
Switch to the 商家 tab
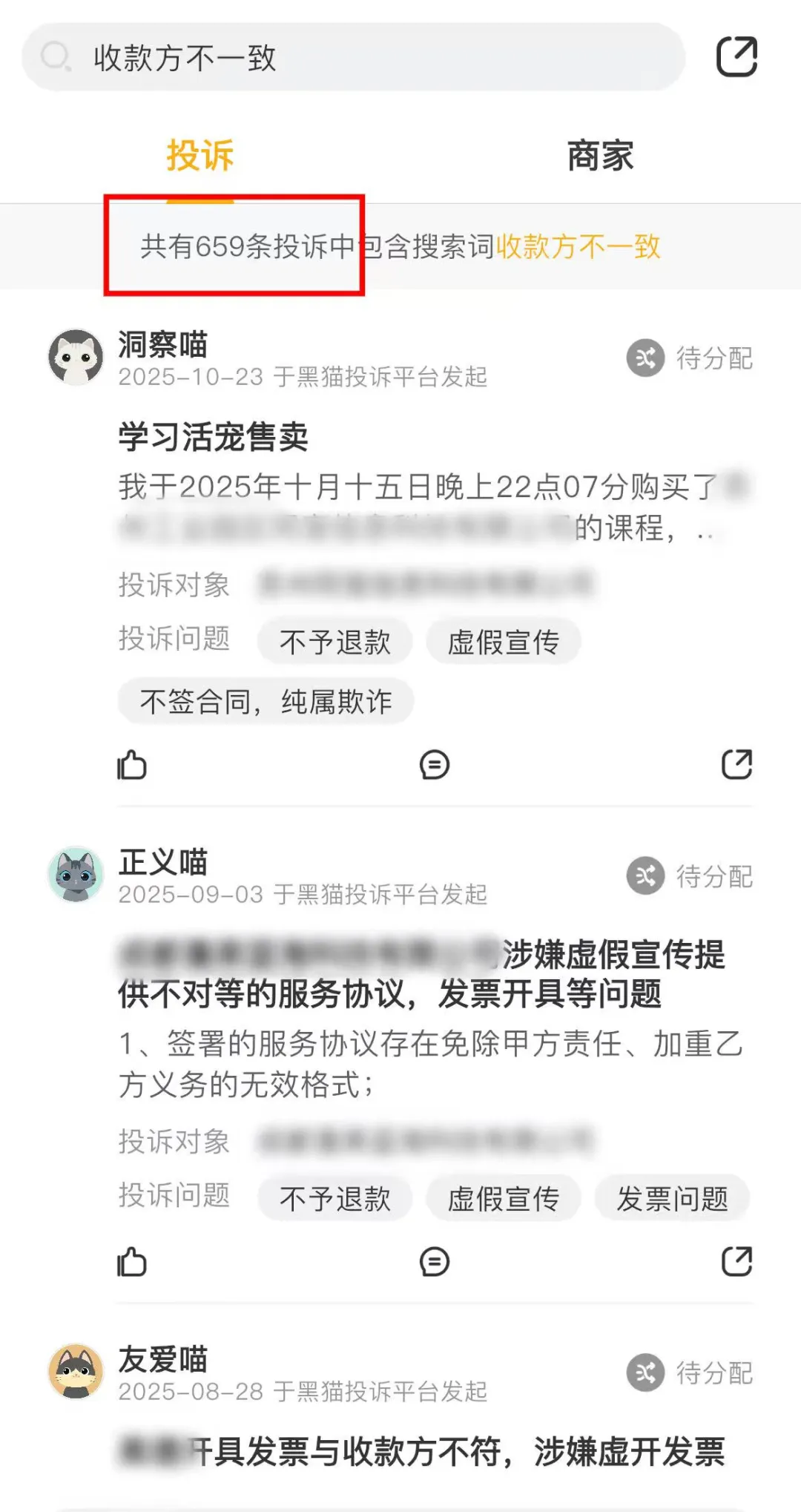[x=600, y=156]
